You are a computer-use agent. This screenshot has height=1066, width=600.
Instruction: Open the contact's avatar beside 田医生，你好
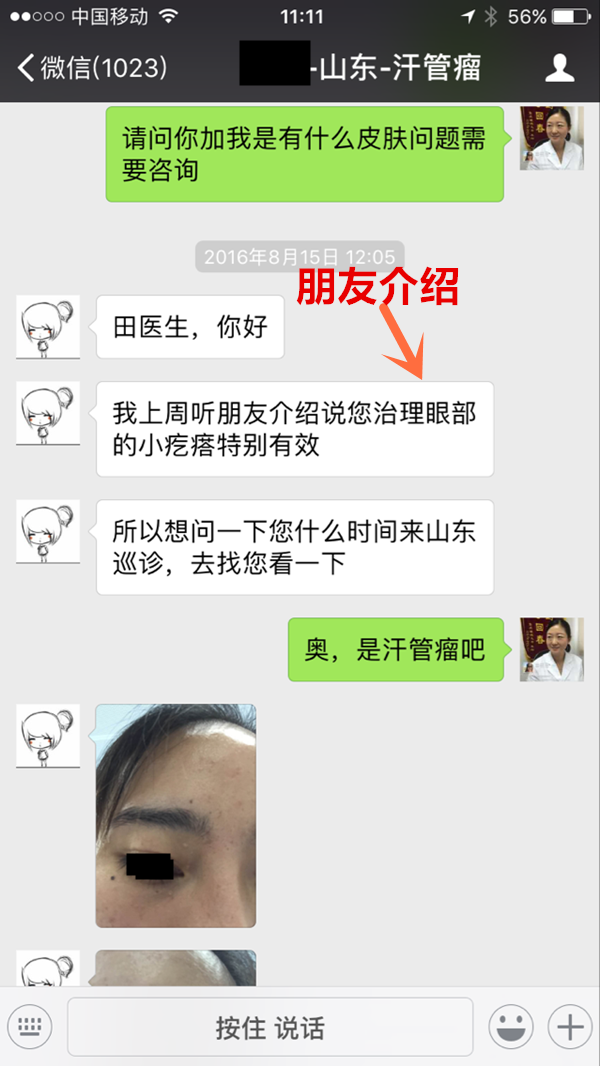tap(47, 327)
